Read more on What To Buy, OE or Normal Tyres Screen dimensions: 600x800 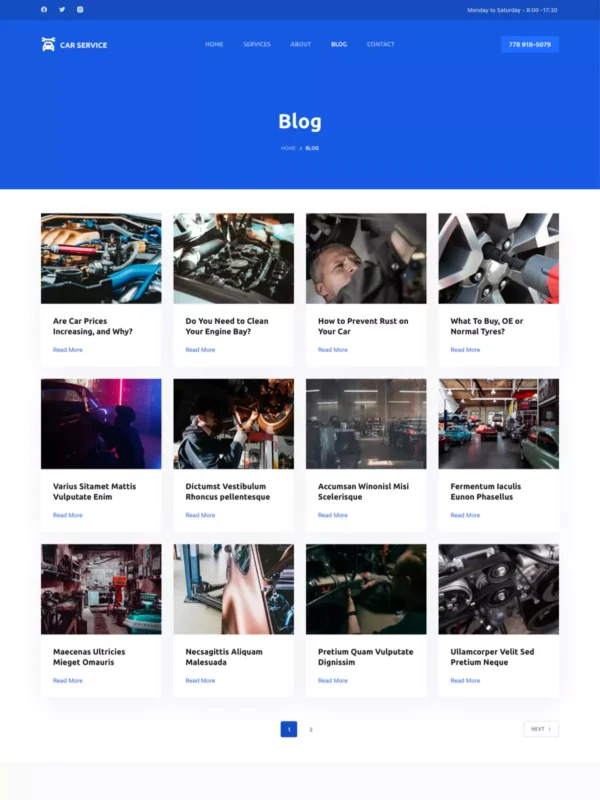[465, 350]
